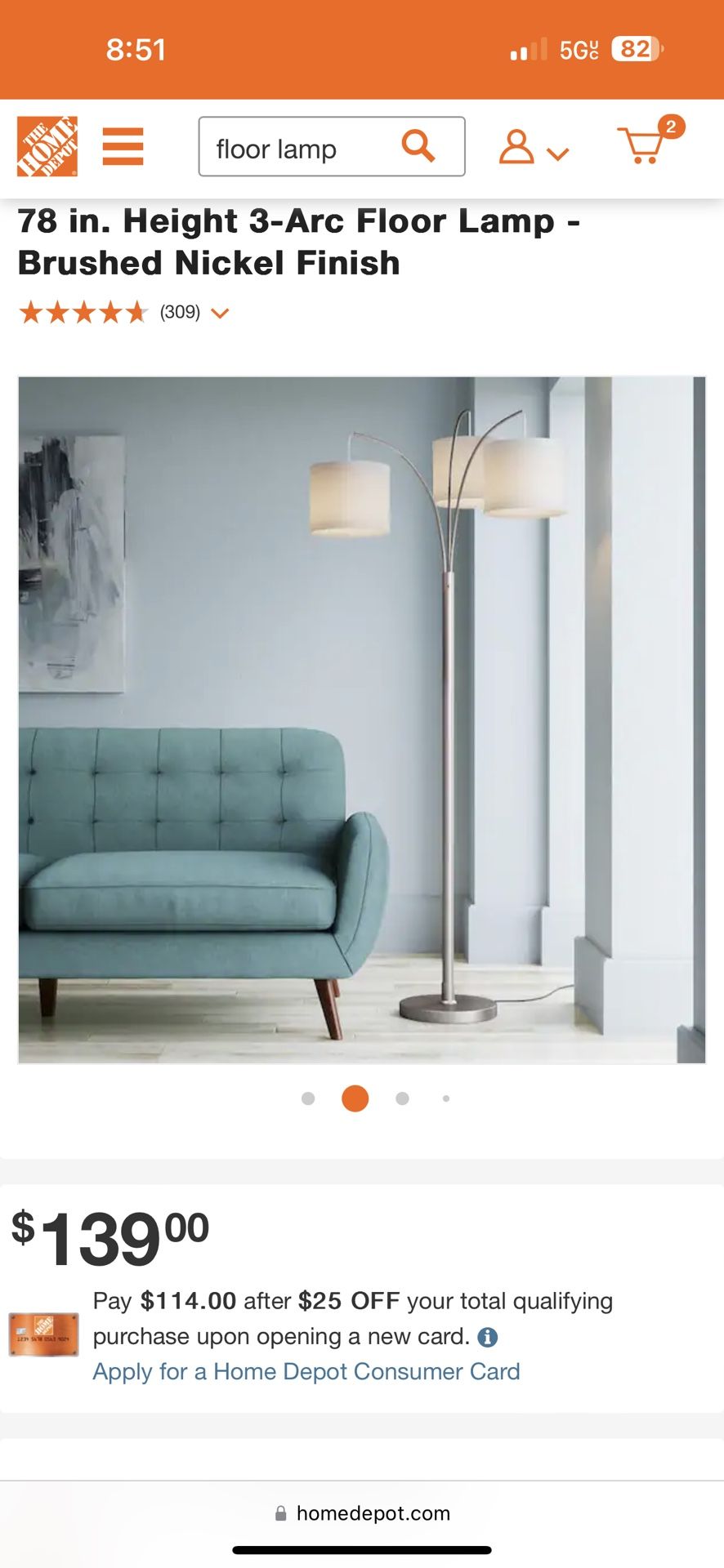Viewport: 724px width, 1568px height.
Task: Jump to the first product image dot
Action: point(308,1098)
